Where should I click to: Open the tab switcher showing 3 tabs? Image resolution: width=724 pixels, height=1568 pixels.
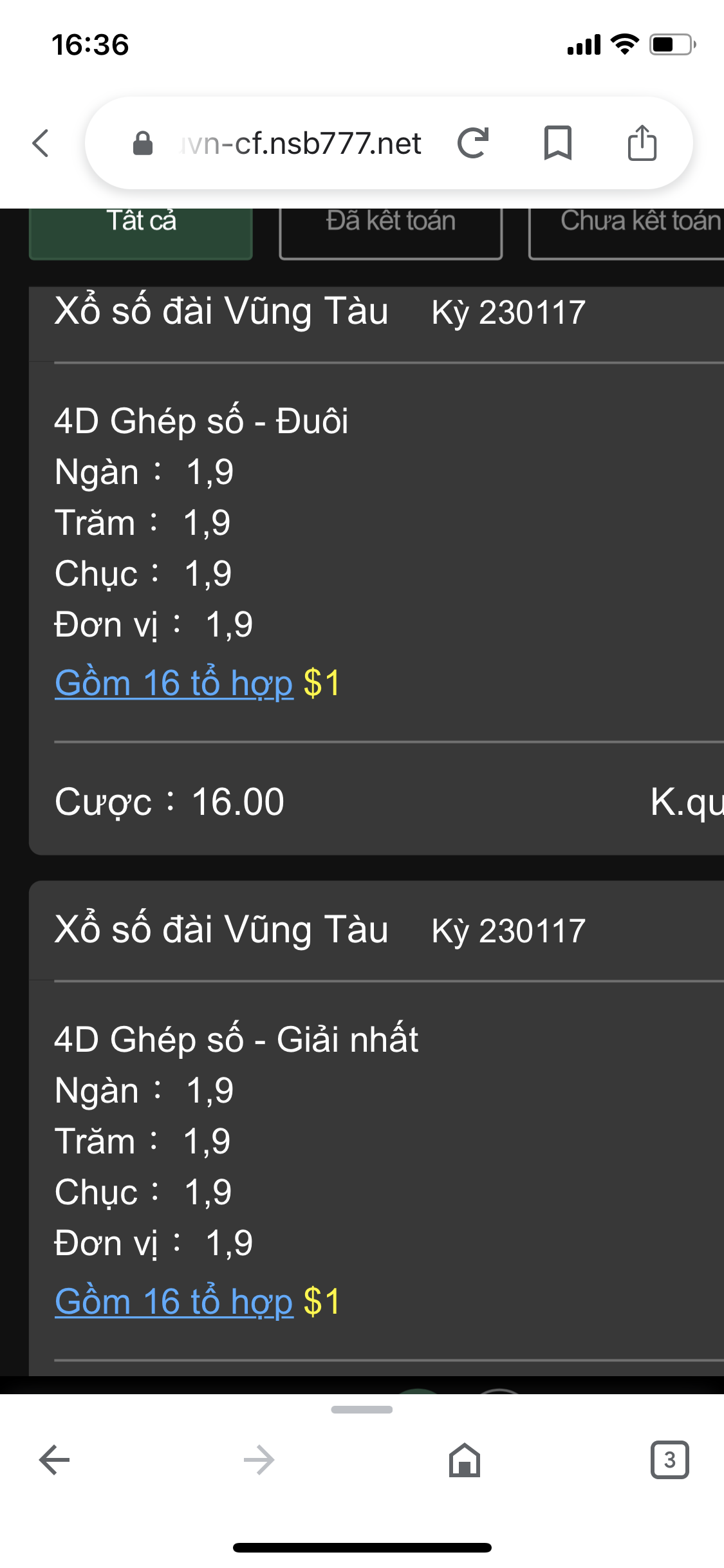669,1460
